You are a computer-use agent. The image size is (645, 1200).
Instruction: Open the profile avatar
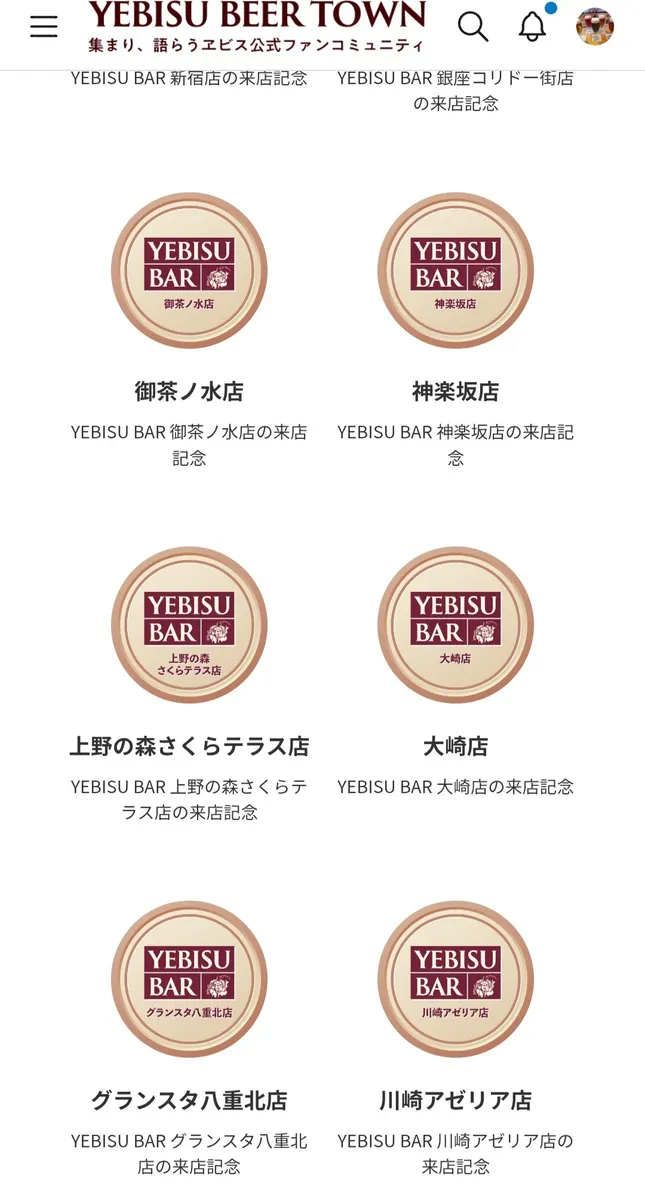click(x=595, y=27)
